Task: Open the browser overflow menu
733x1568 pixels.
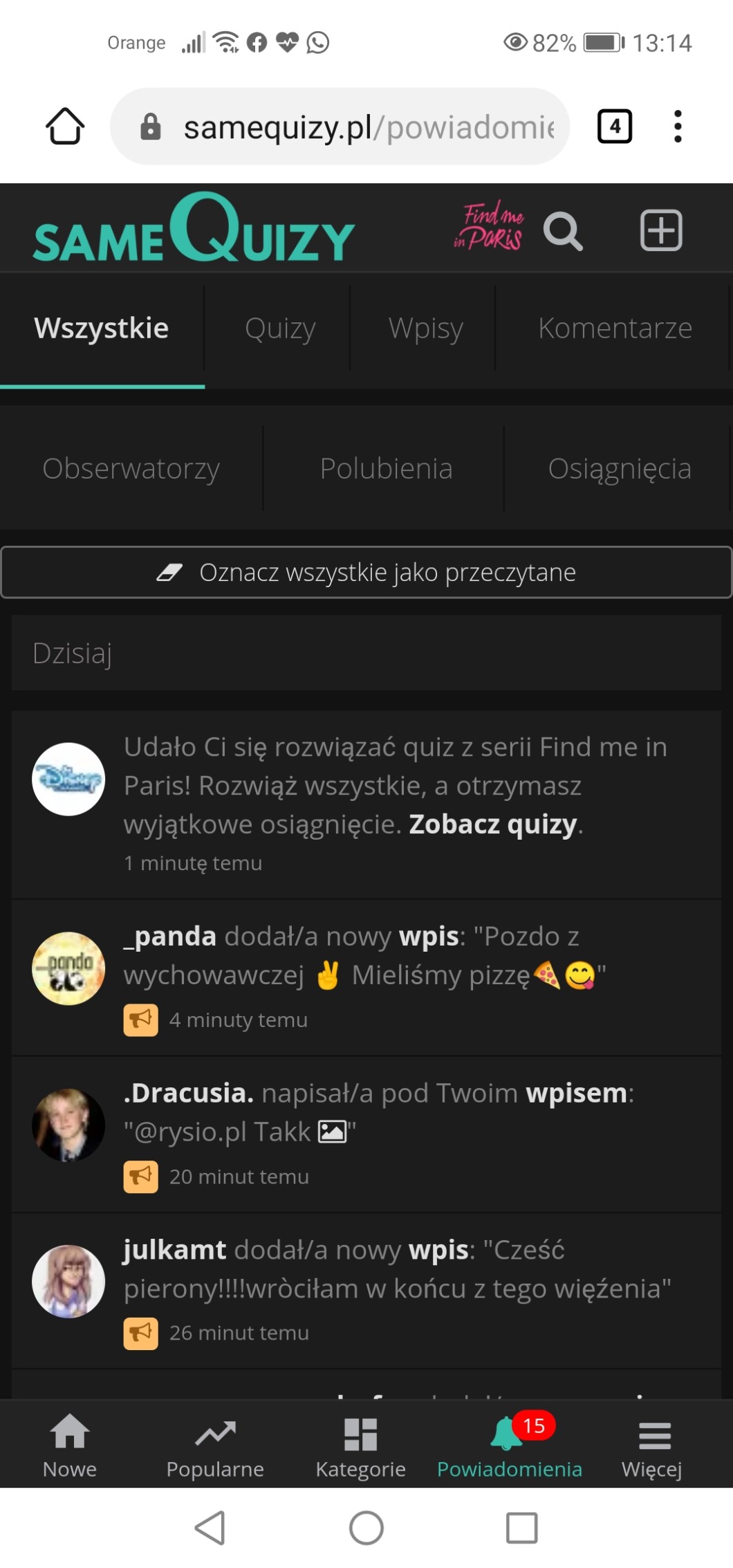Action: point(678,127)
